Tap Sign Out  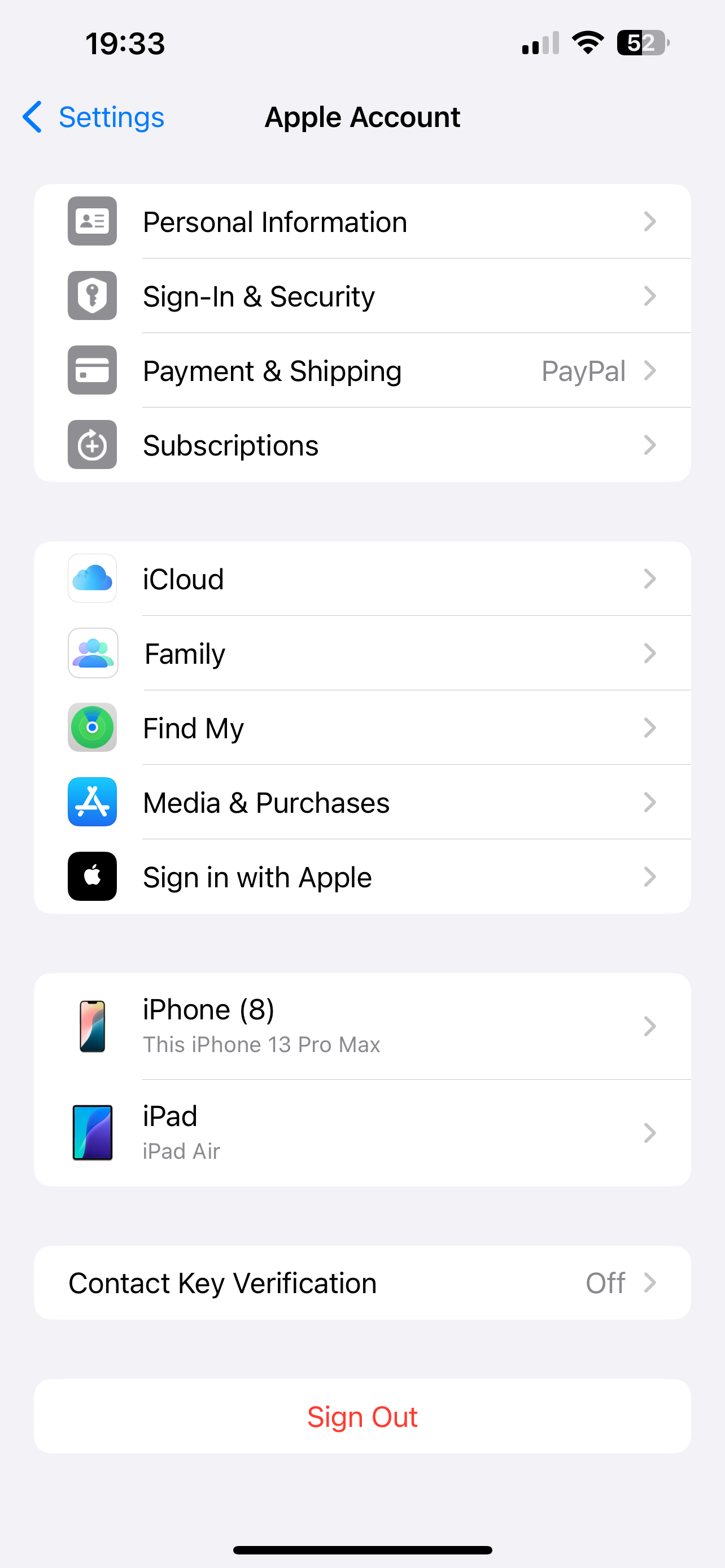point(363,1417)
